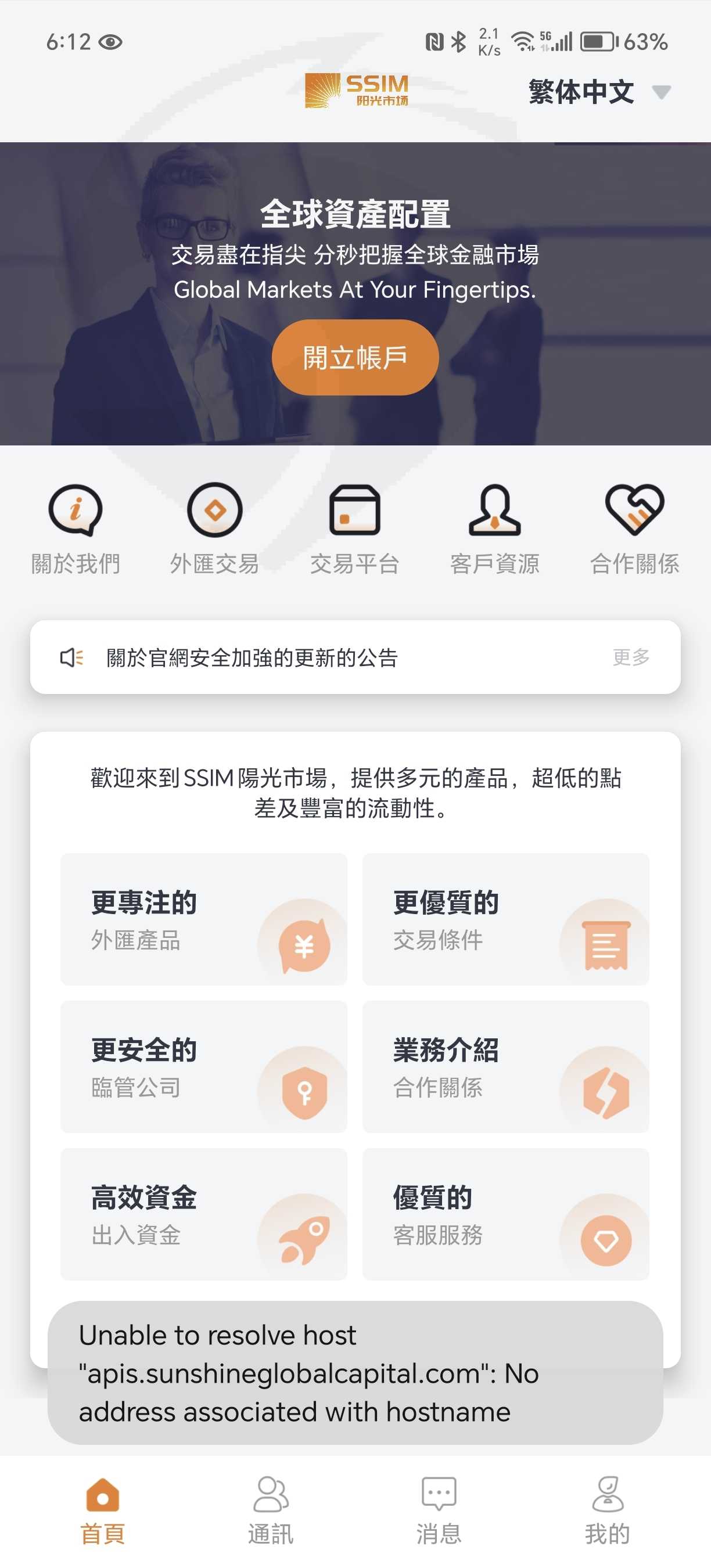Open 客戶資源 shortcut
The image size is (711, 1568).
[495, 529]
